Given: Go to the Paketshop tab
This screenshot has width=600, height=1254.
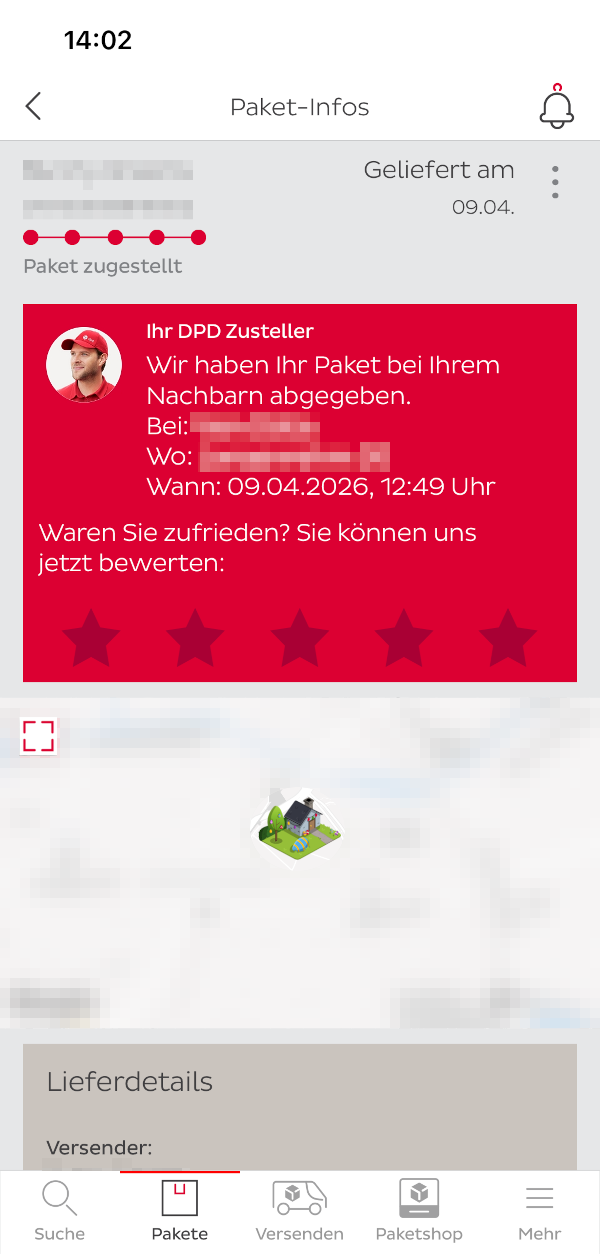Looking at the screenshot, I should click(x=419, y=1212).
